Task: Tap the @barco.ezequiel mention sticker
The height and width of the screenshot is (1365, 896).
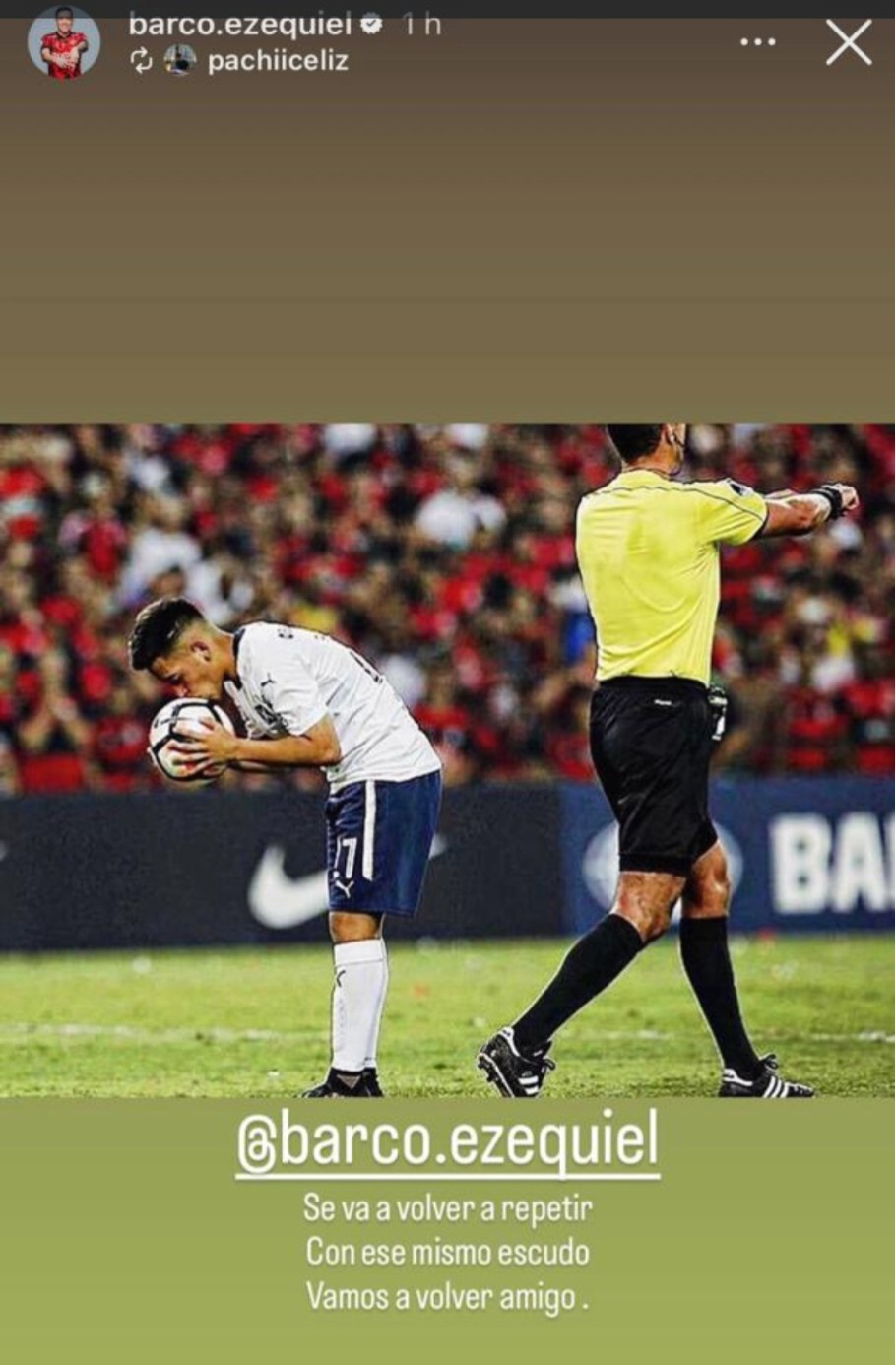Action: (x=448, y=1142)
